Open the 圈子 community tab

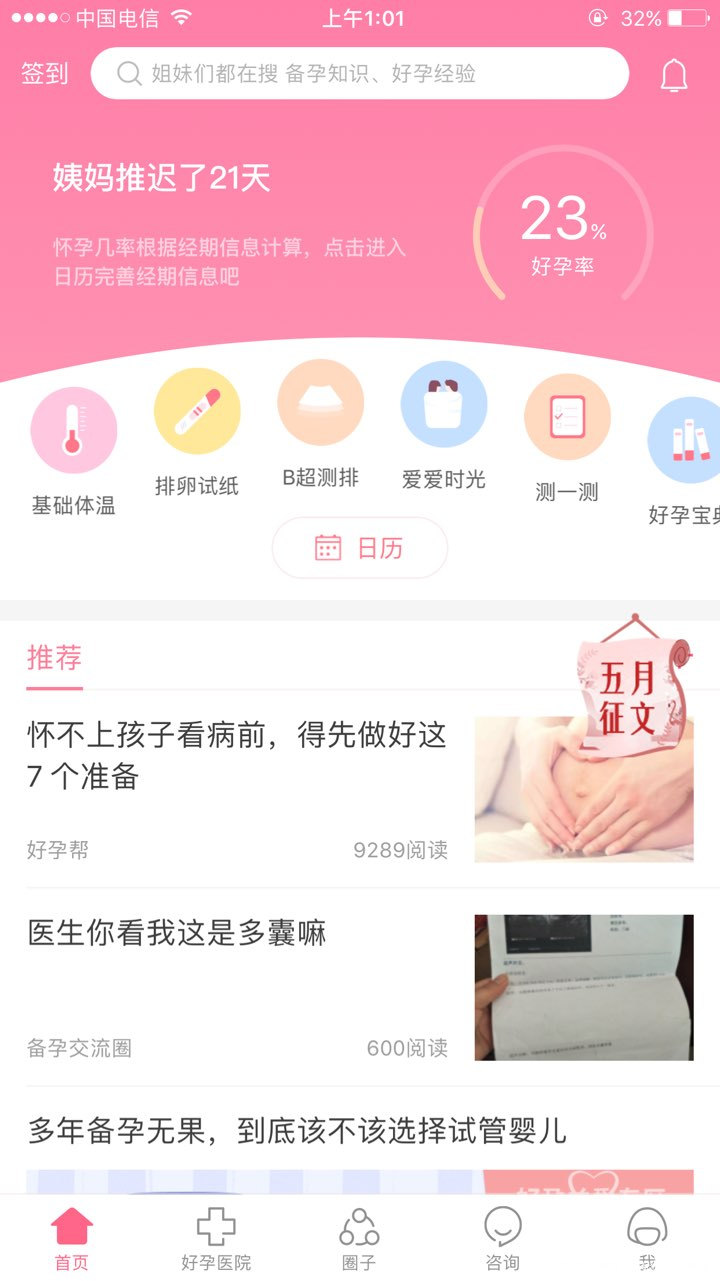[360, 1237]
